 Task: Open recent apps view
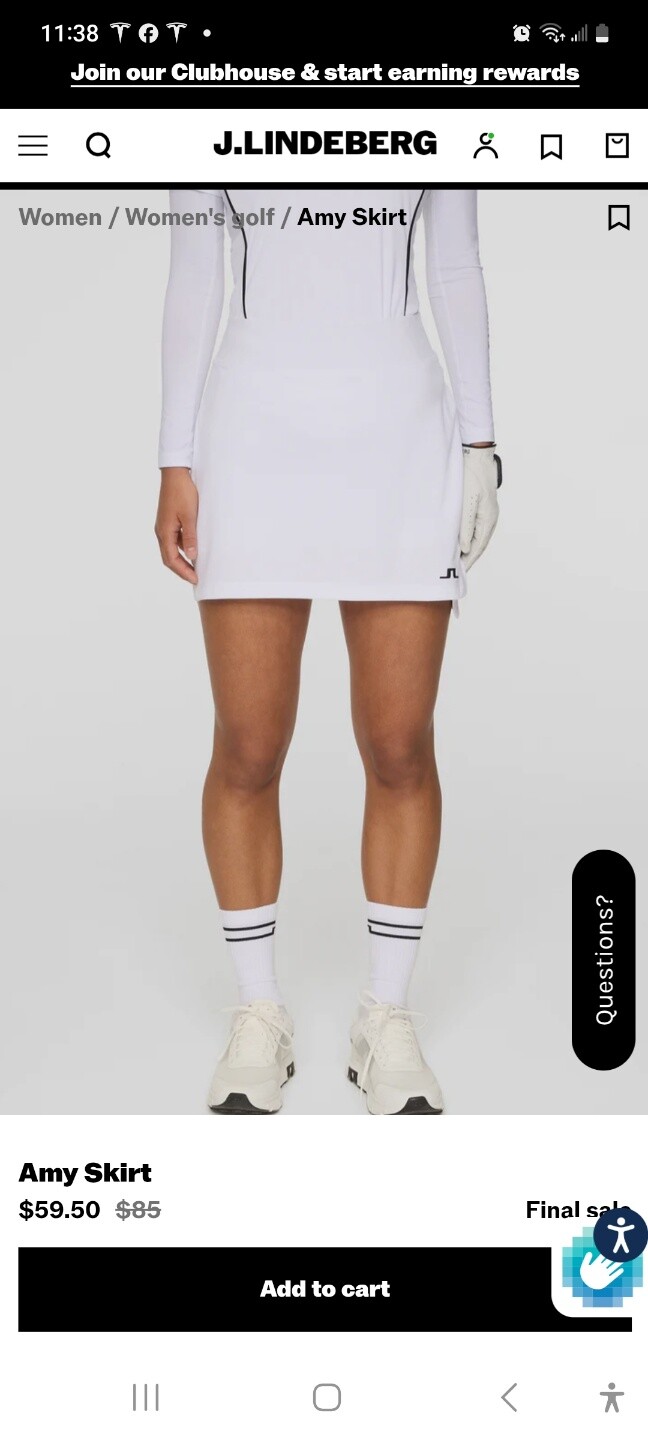tap(146, 1397)
